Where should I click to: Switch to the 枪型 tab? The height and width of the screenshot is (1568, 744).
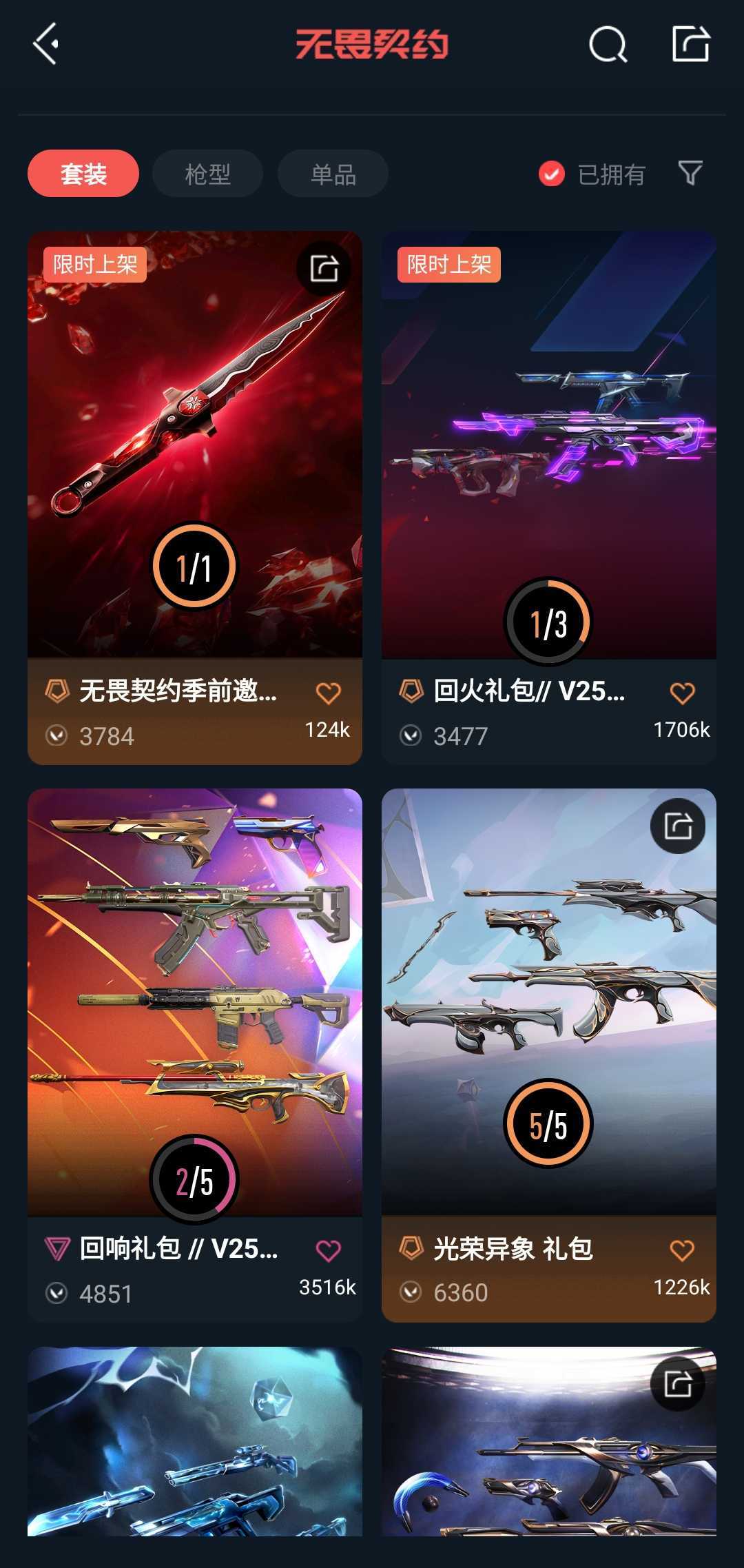[x=207, y=174]
